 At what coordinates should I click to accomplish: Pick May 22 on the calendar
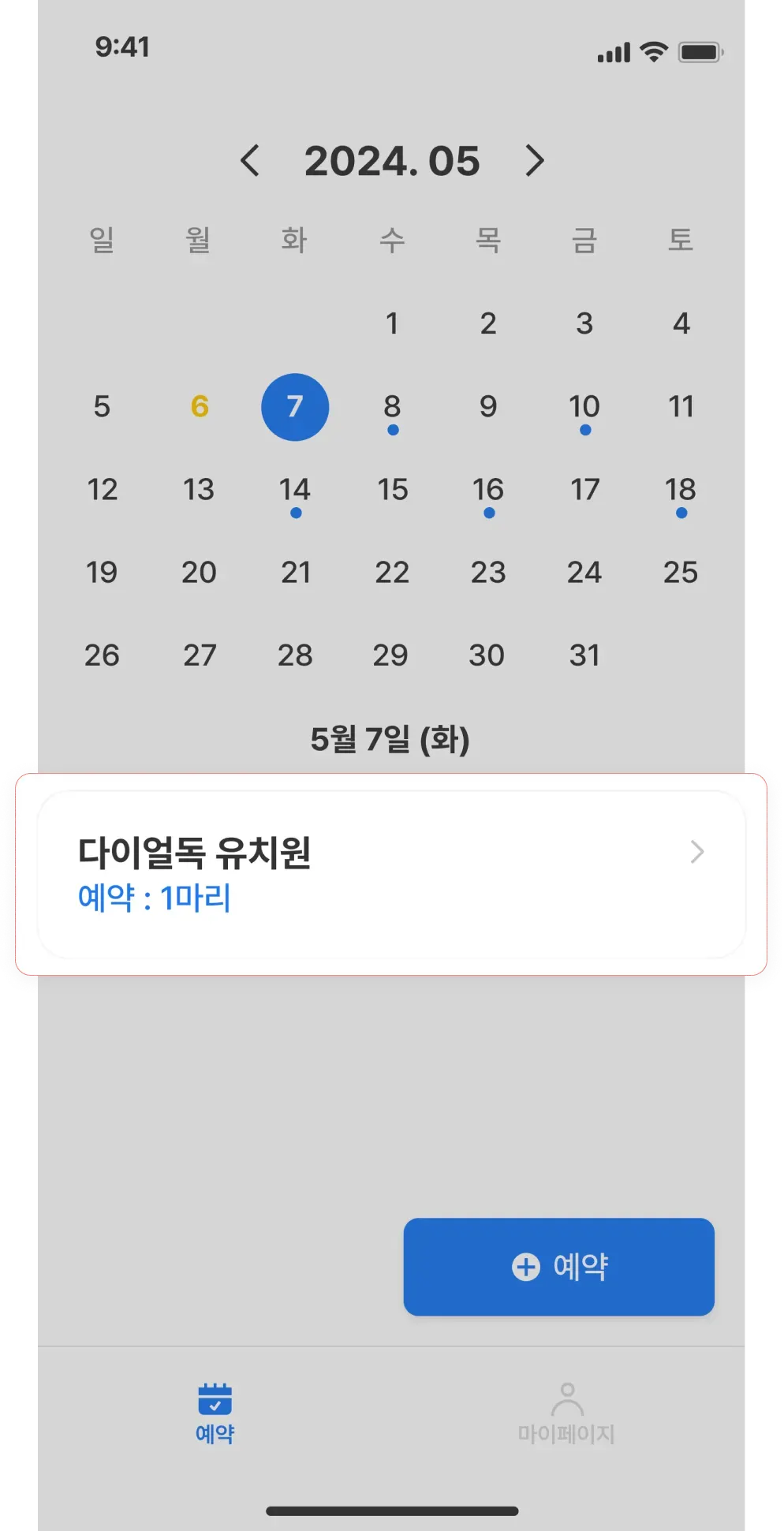coord(392,573)
